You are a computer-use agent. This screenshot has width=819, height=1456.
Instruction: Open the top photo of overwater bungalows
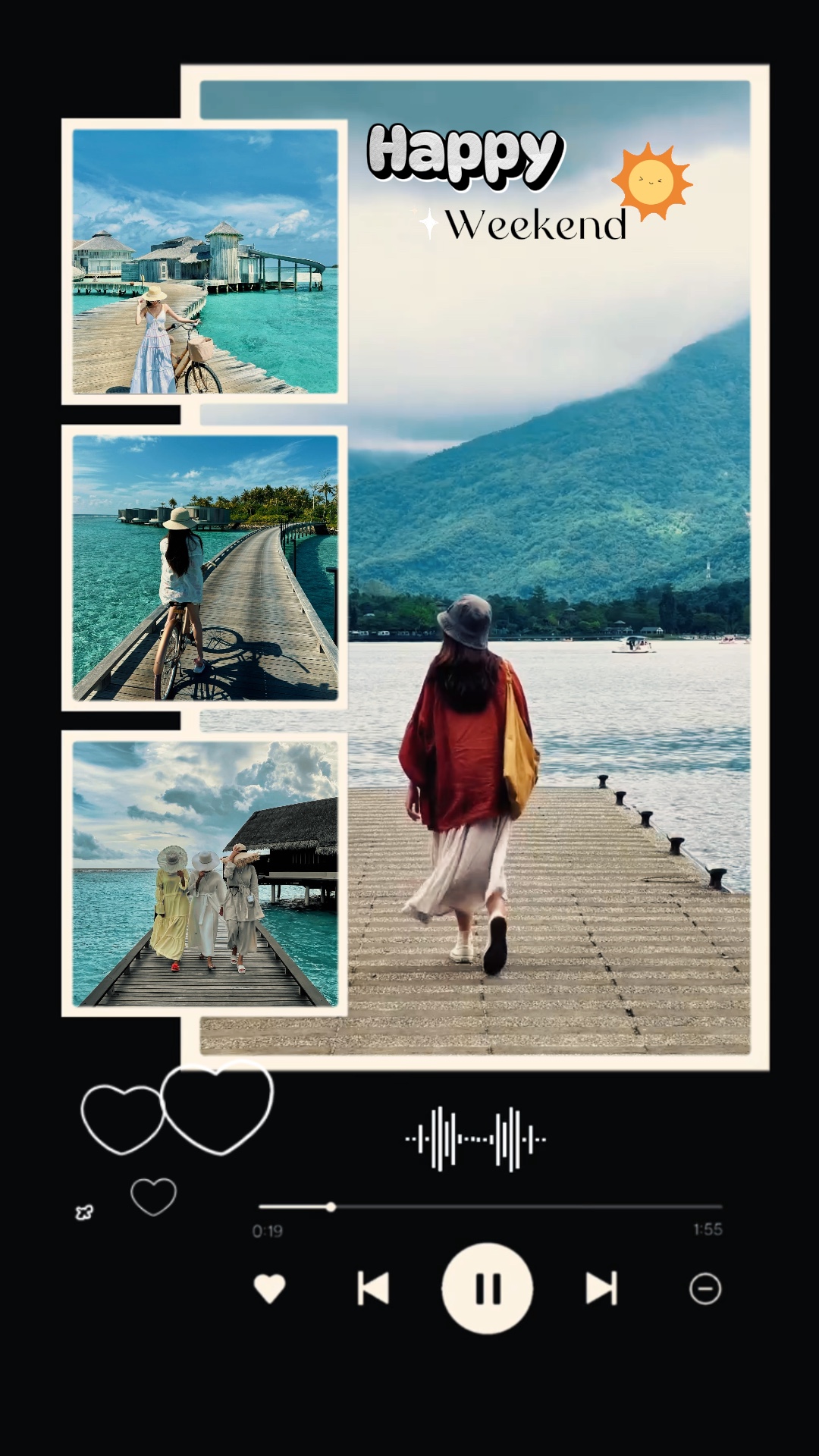coord(206,265)
